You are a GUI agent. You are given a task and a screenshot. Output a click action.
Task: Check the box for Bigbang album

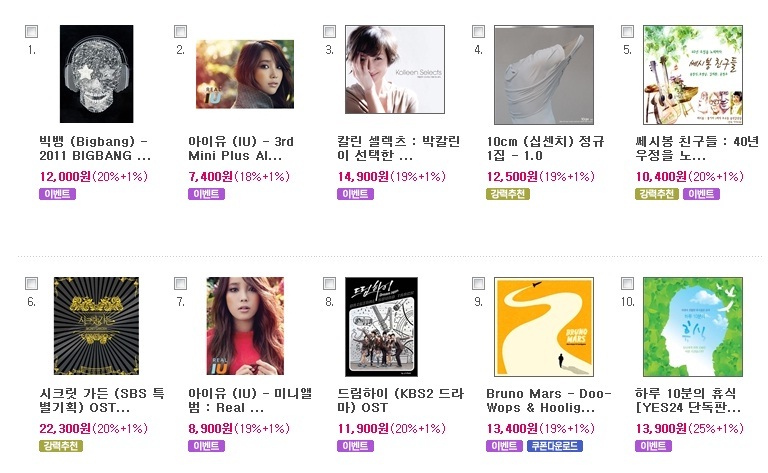(32, 31)
